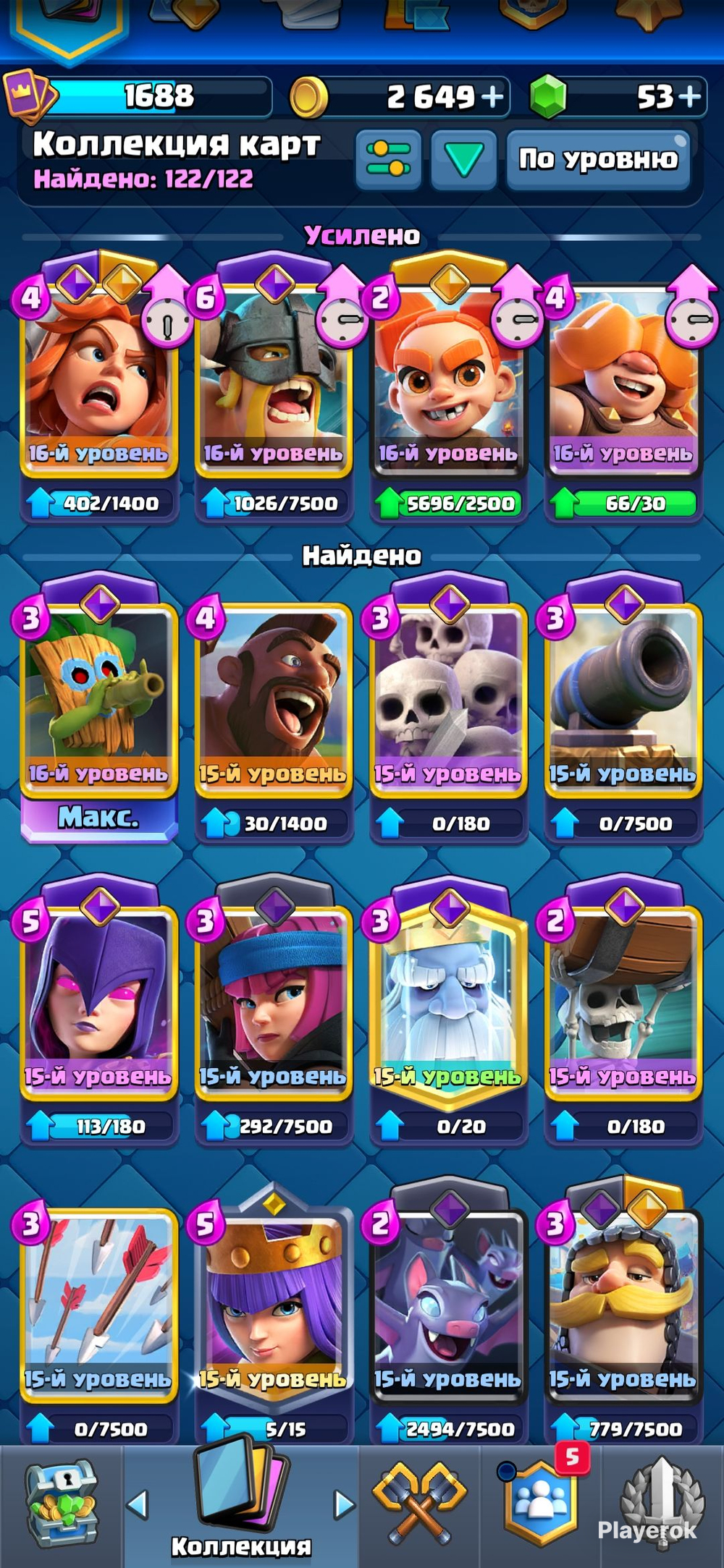This screenshot has height=1568, width=724.
Task: Open the Bats card 2494/7500
Action: pyautogui.click(x=448, y=1313)
